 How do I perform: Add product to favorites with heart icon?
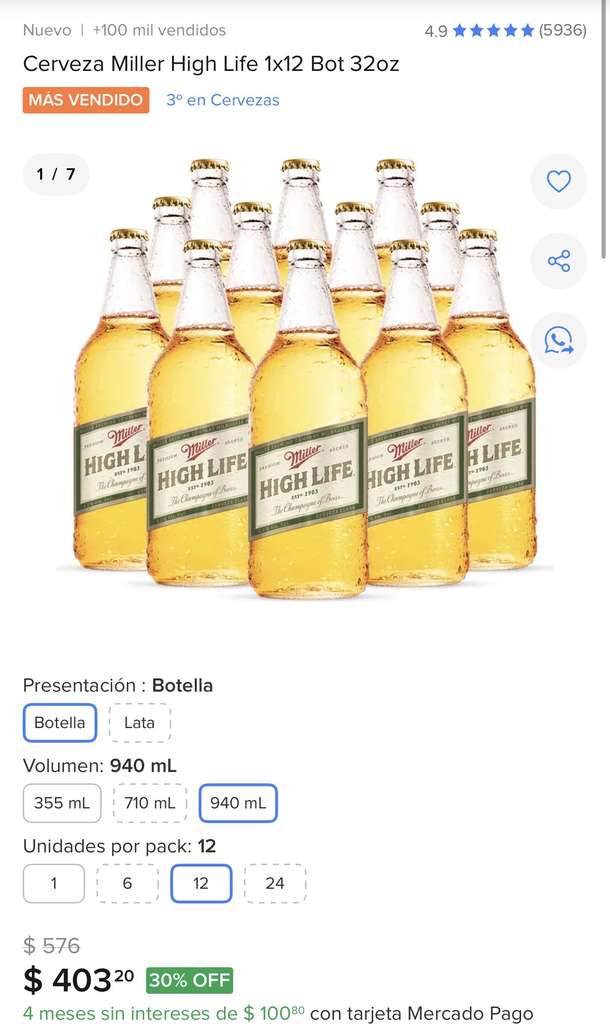click(558, 181)
